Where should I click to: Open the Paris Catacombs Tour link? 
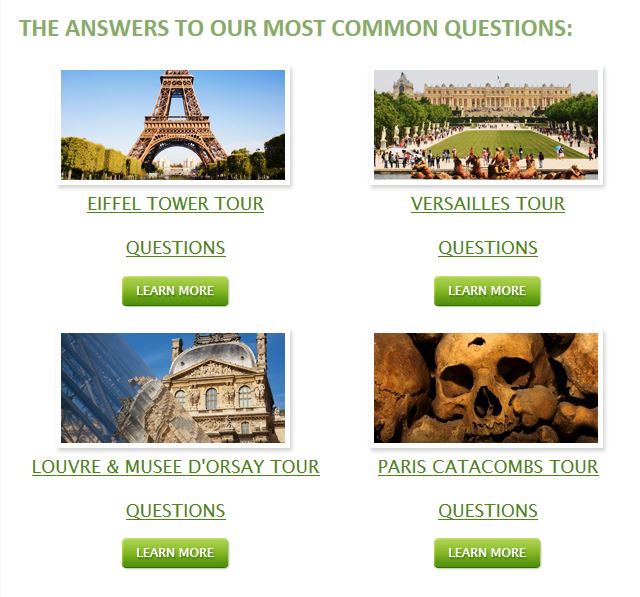487,467
